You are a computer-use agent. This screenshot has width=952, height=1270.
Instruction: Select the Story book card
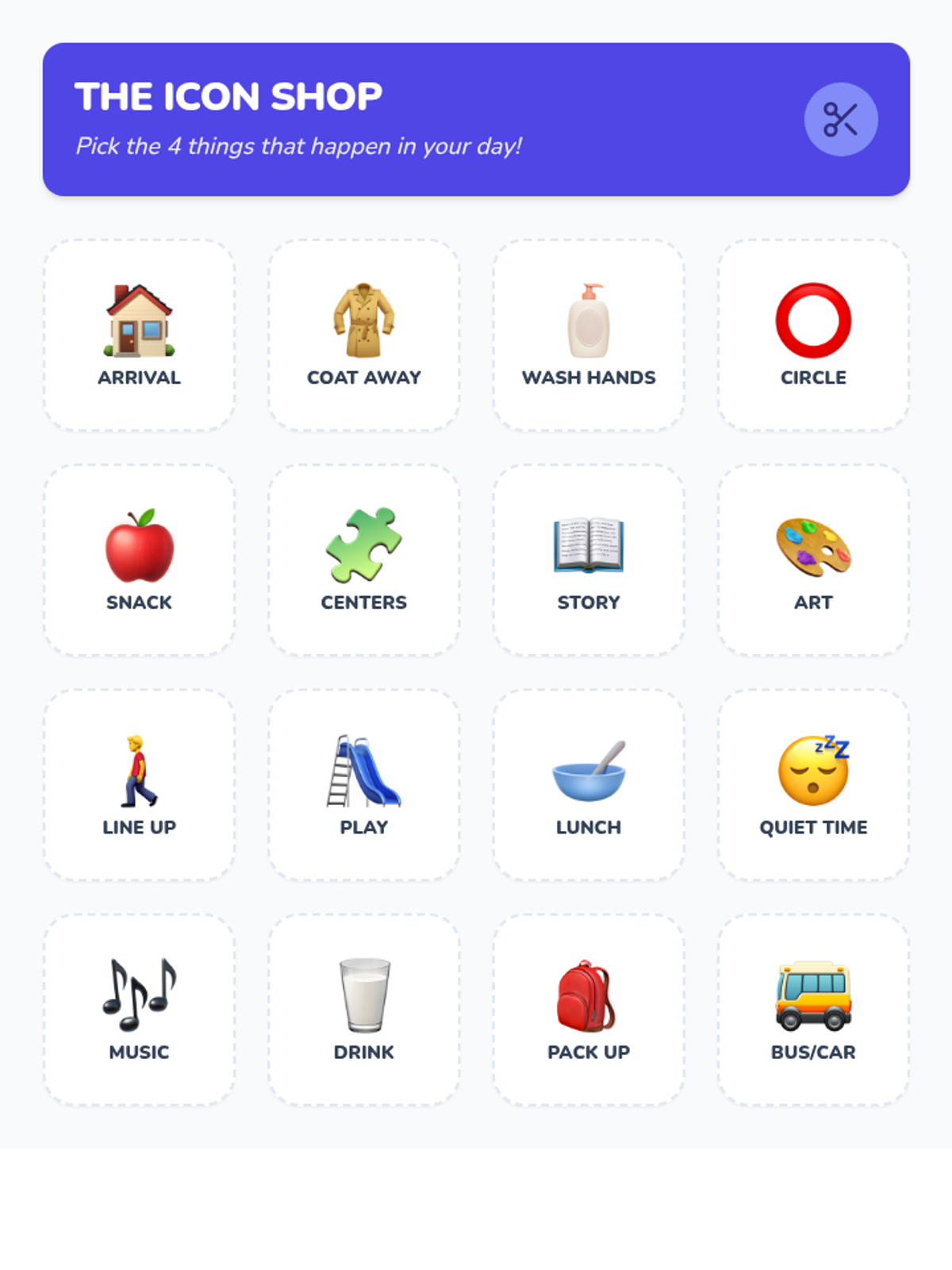(589, 560)
